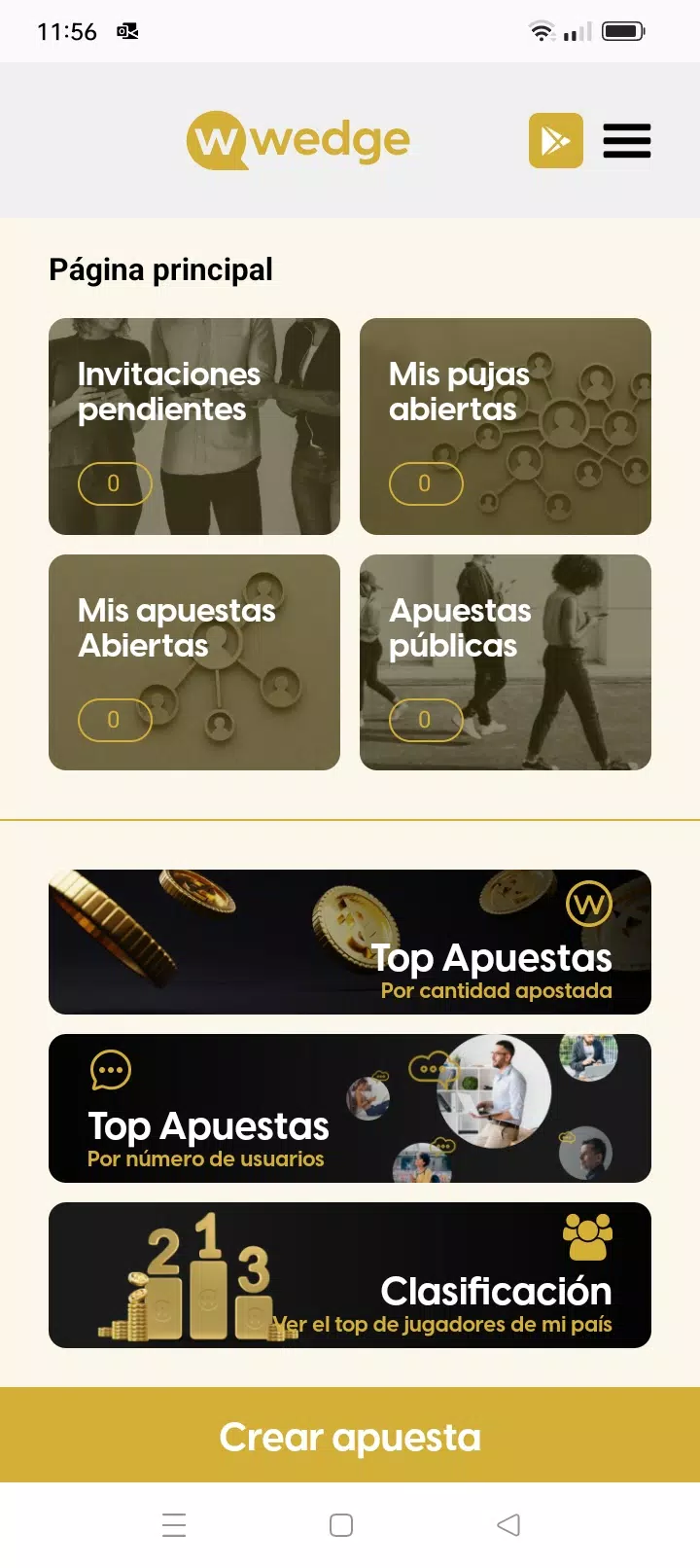The height and width of the screenshot is (1568, 700).
Task: View the Clasificación ranking banner
Action: coord(350,1275)
